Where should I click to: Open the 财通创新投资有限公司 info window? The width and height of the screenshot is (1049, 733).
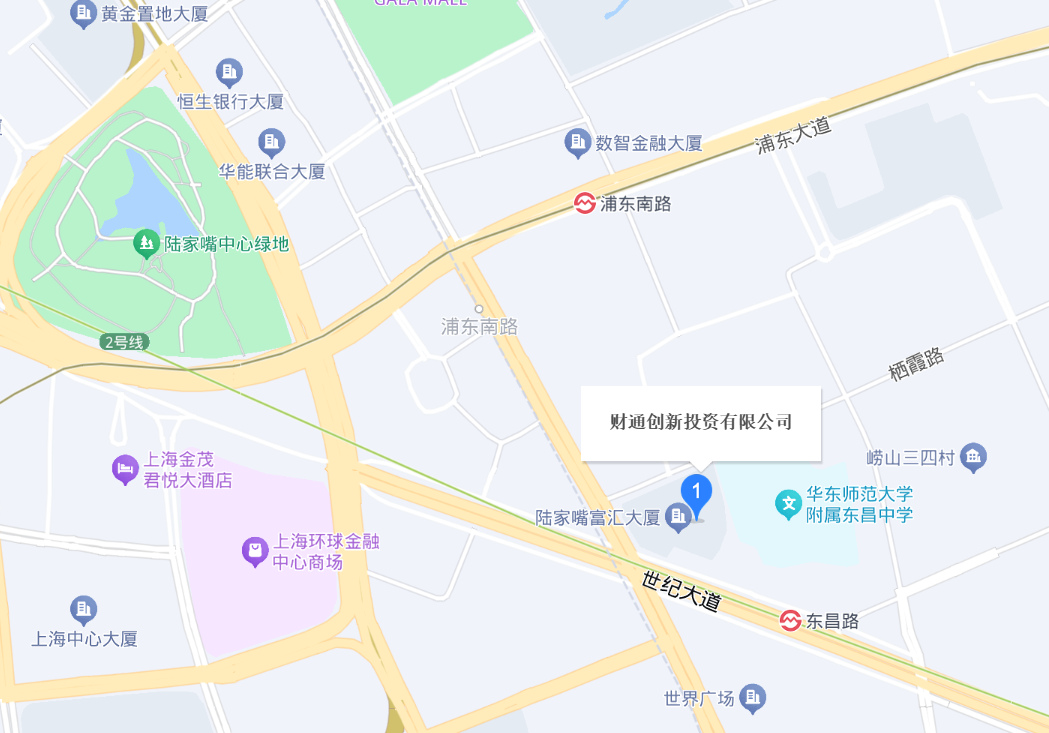point(700,423)
